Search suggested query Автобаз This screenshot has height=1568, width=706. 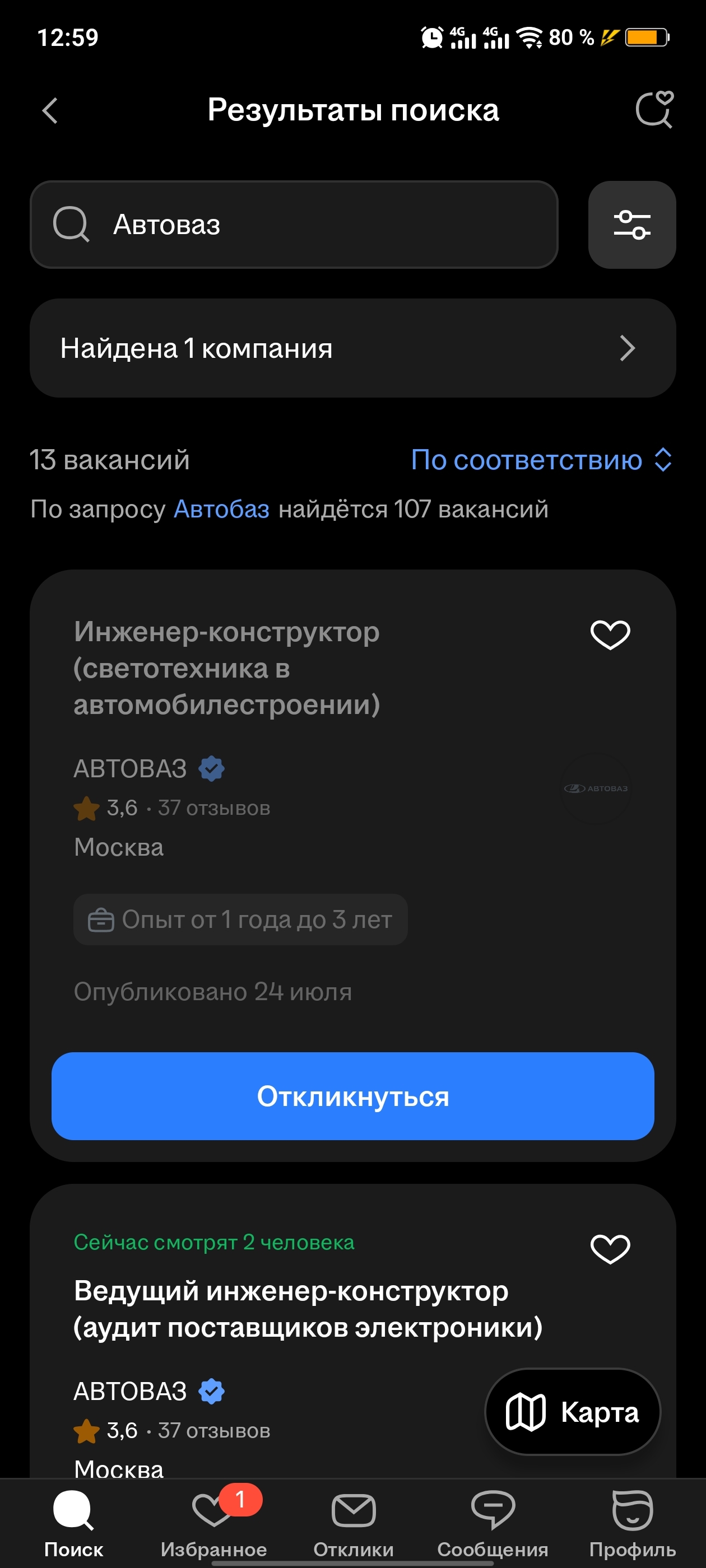pyautogui.click(x=221, y=509)
